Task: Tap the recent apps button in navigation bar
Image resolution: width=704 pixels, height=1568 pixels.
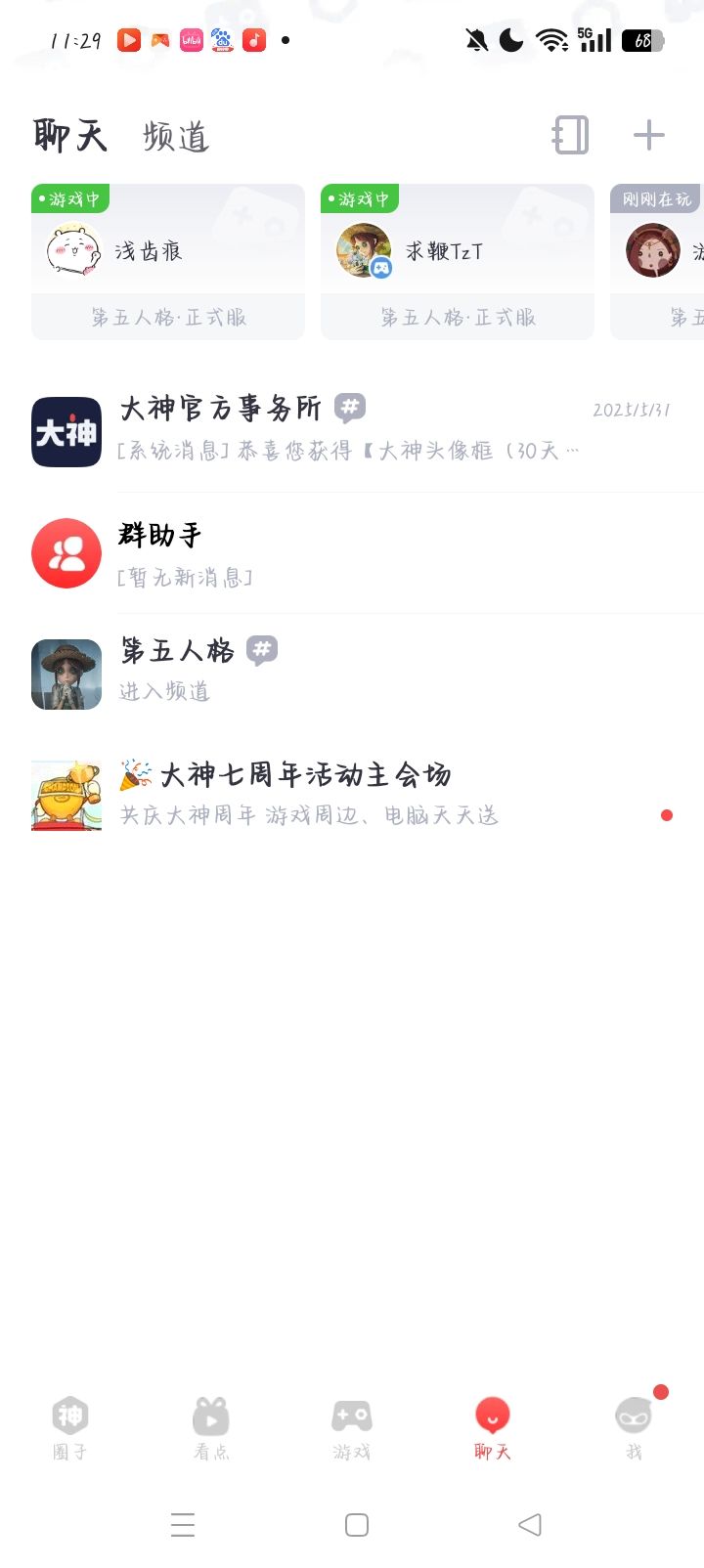Action: tap(183, 1524)
